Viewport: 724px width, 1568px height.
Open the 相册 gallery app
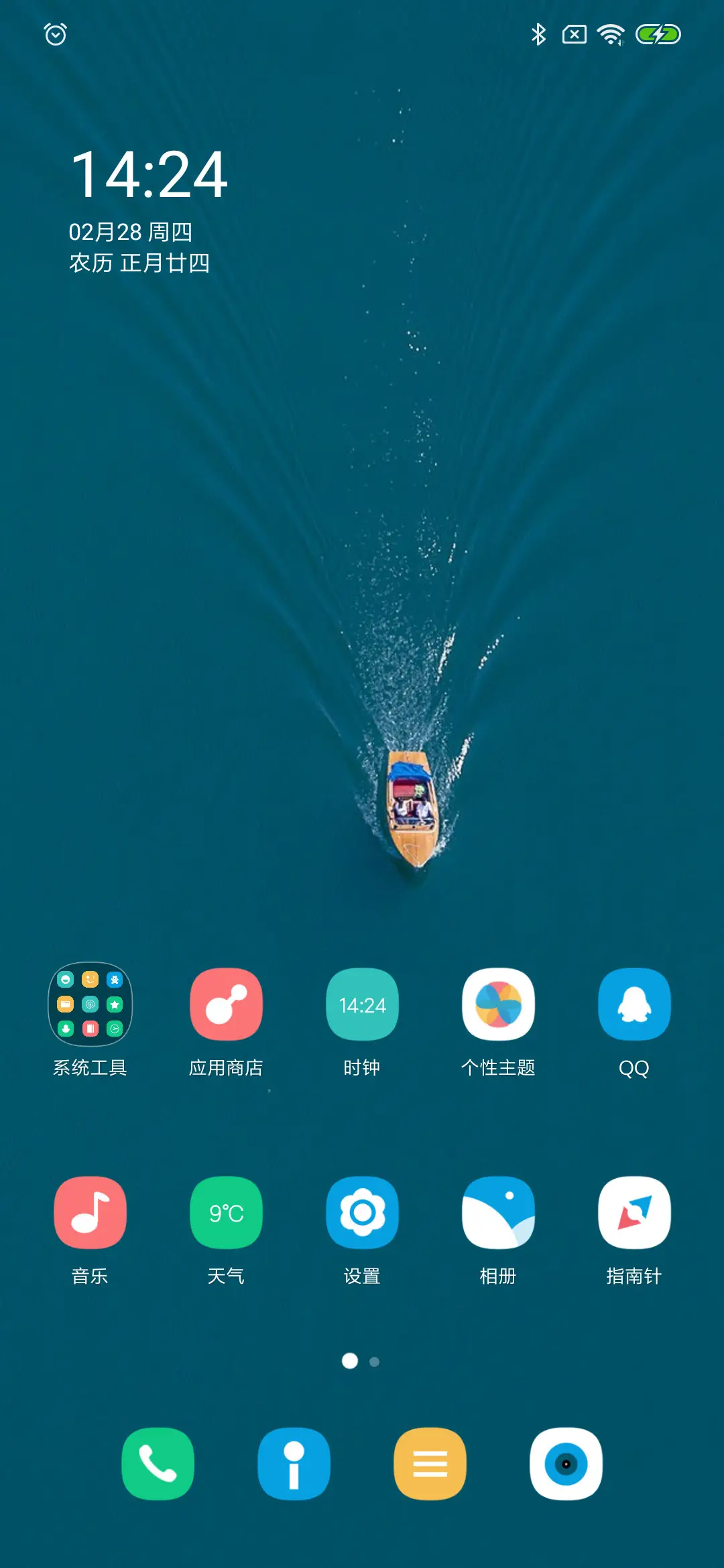click(x=497, y=1213)
